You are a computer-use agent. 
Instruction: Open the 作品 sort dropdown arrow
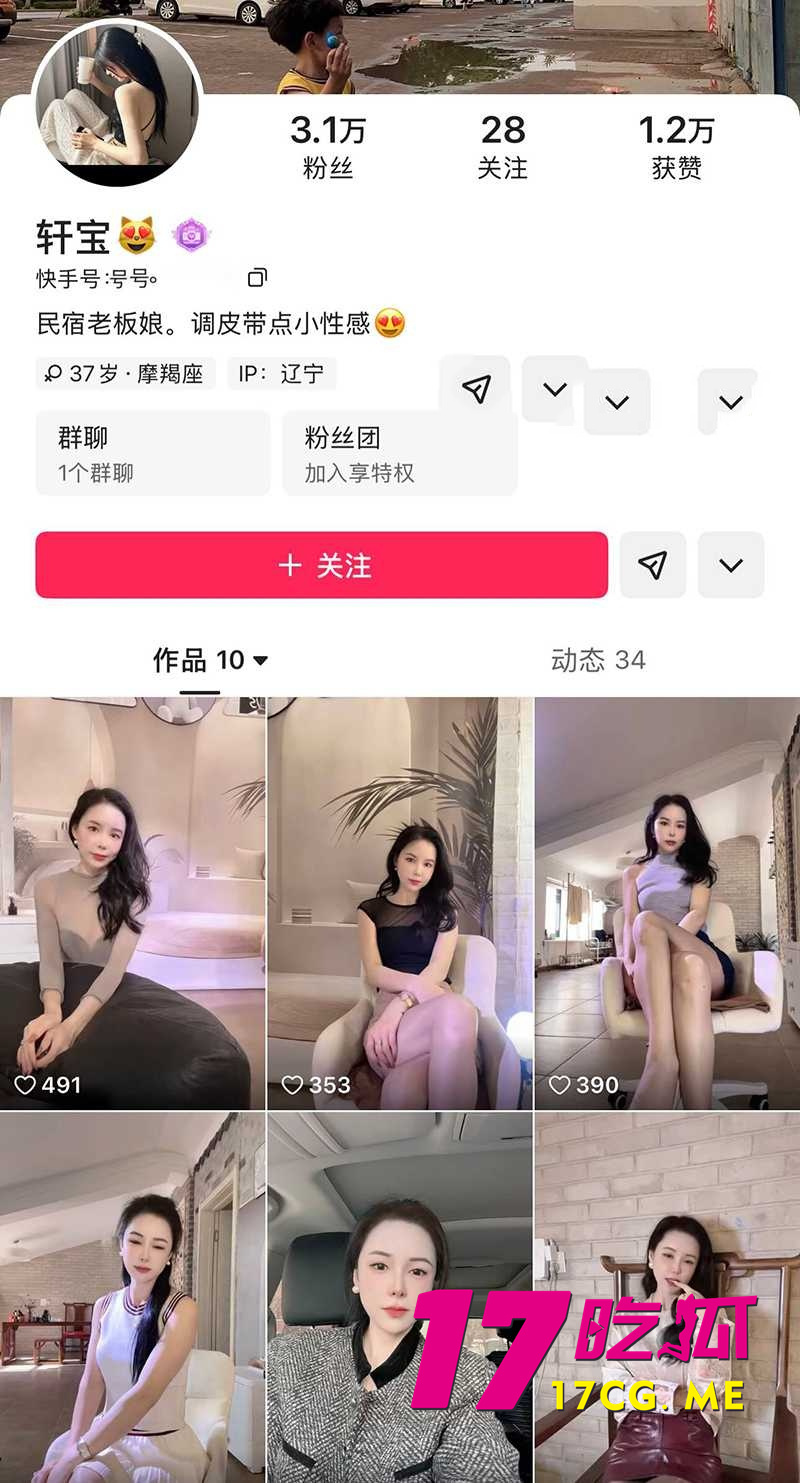[260, 660]
